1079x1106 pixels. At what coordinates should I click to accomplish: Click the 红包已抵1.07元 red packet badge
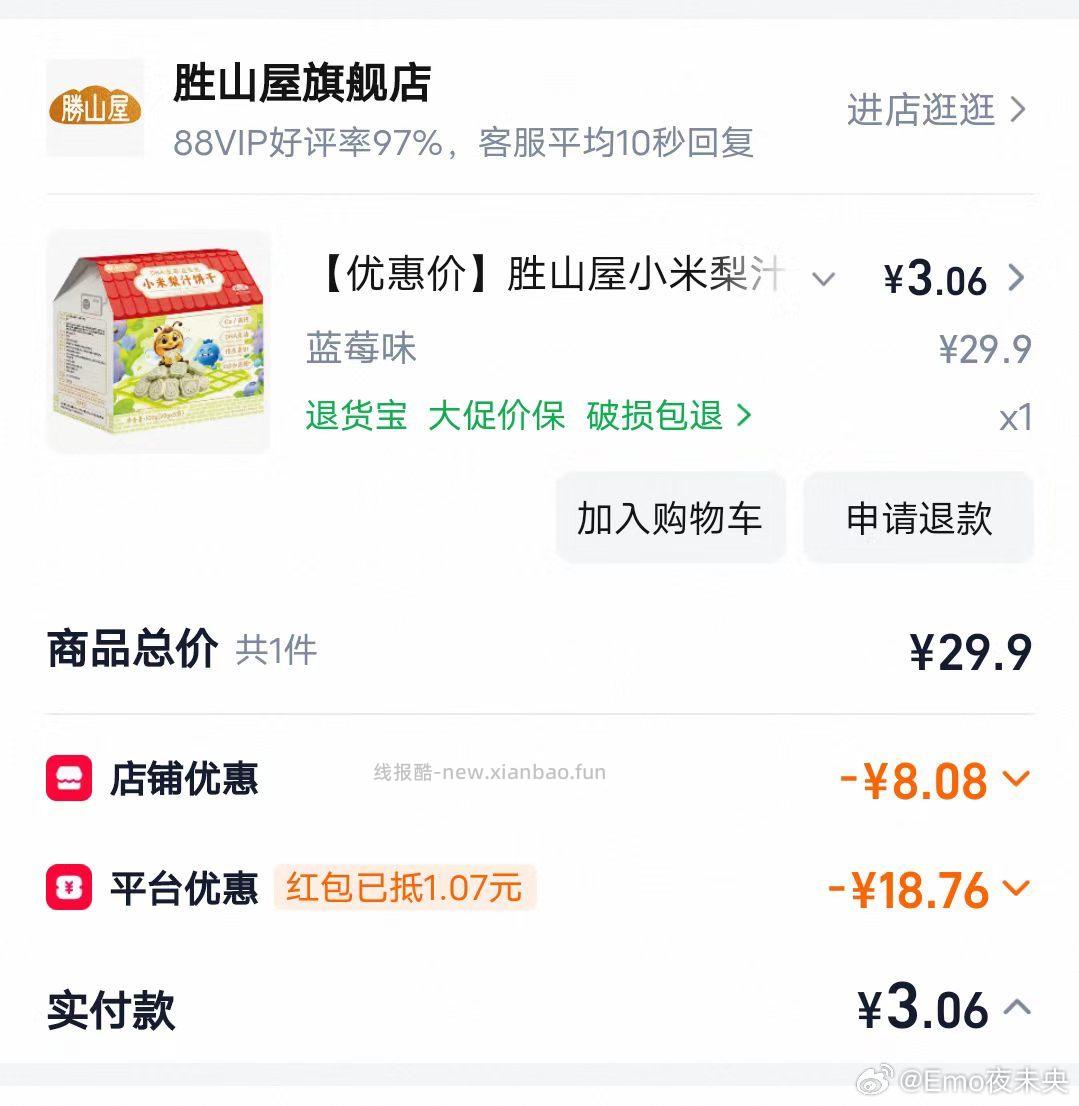coord(404,890)
